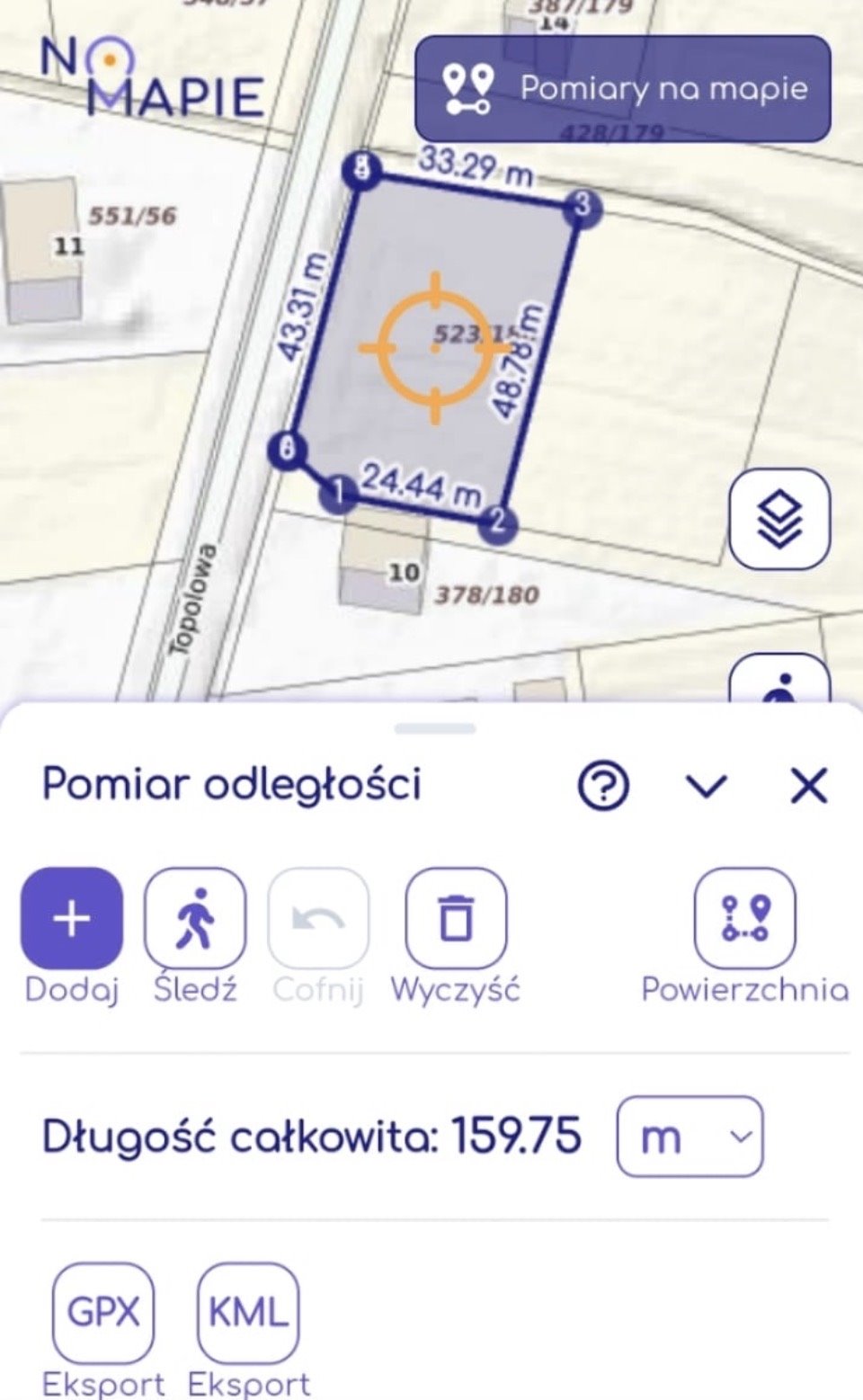Start tracking with the Śledź button
Image resolution: width=863 pixels, height=1400 pixels.
194,919
